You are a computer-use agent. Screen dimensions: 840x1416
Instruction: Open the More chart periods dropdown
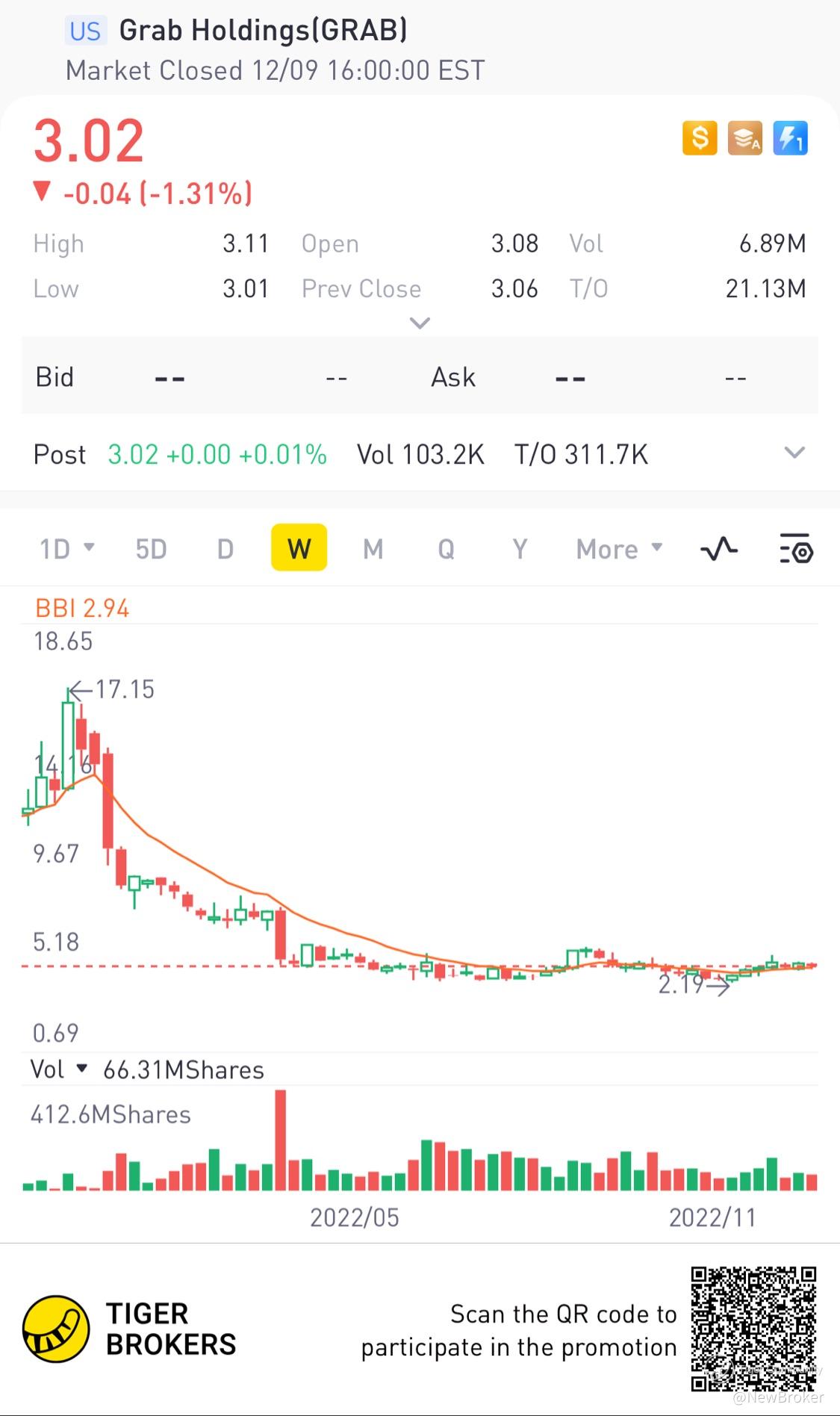point(619,549)
